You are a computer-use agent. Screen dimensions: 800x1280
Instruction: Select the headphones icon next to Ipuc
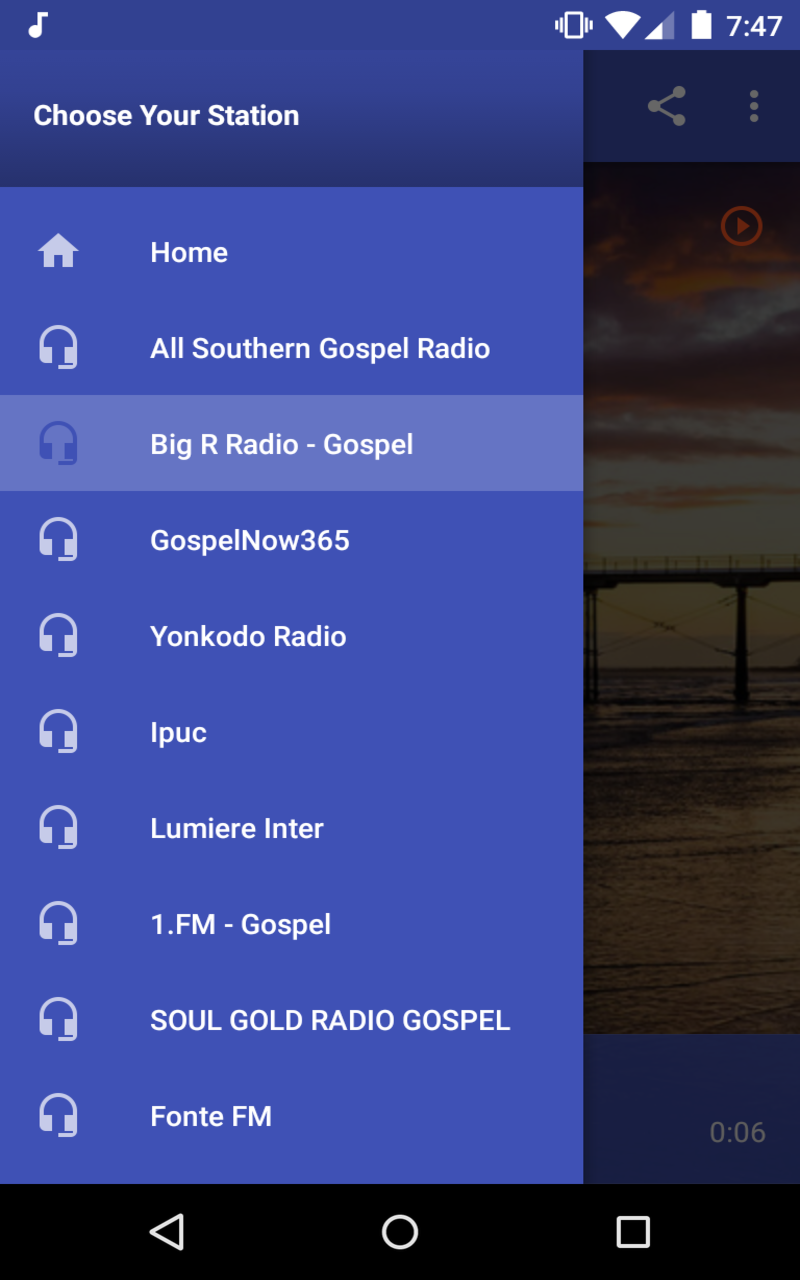pyautogui.click(x=59, y=731)
